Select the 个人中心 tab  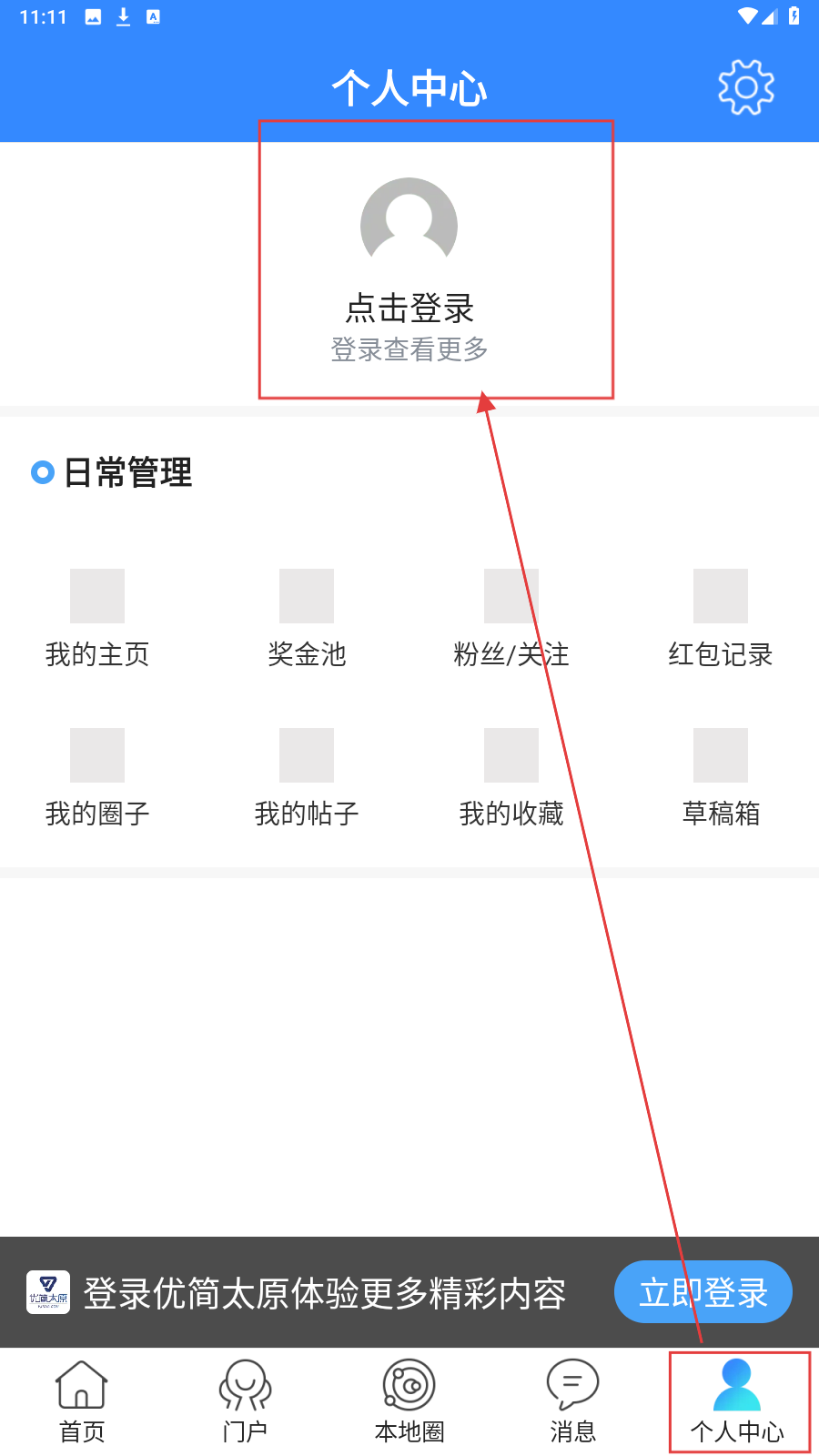point(737,1401)
